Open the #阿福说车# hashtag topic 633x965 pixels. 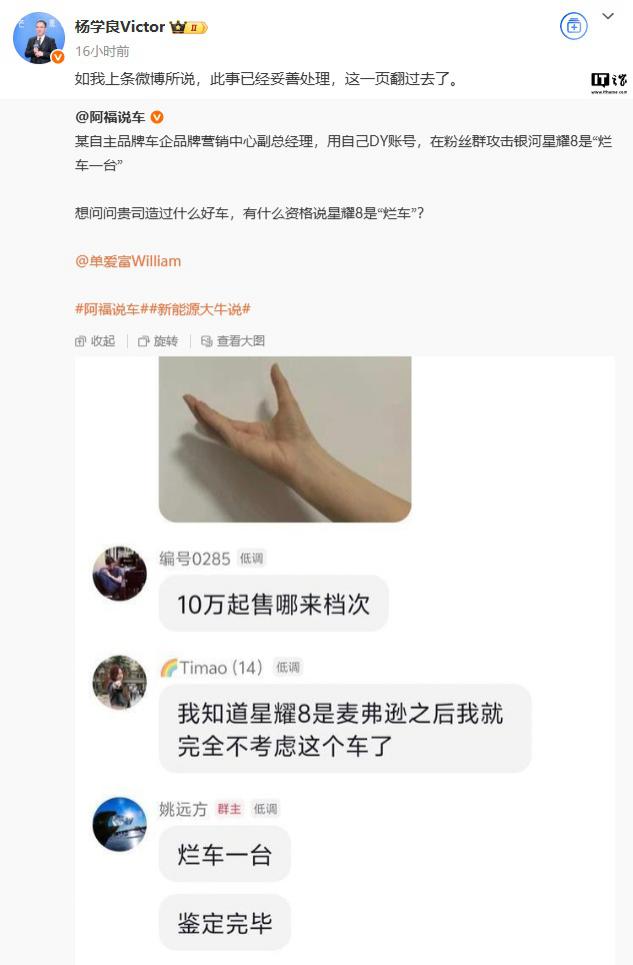click(x=114, y=309)
